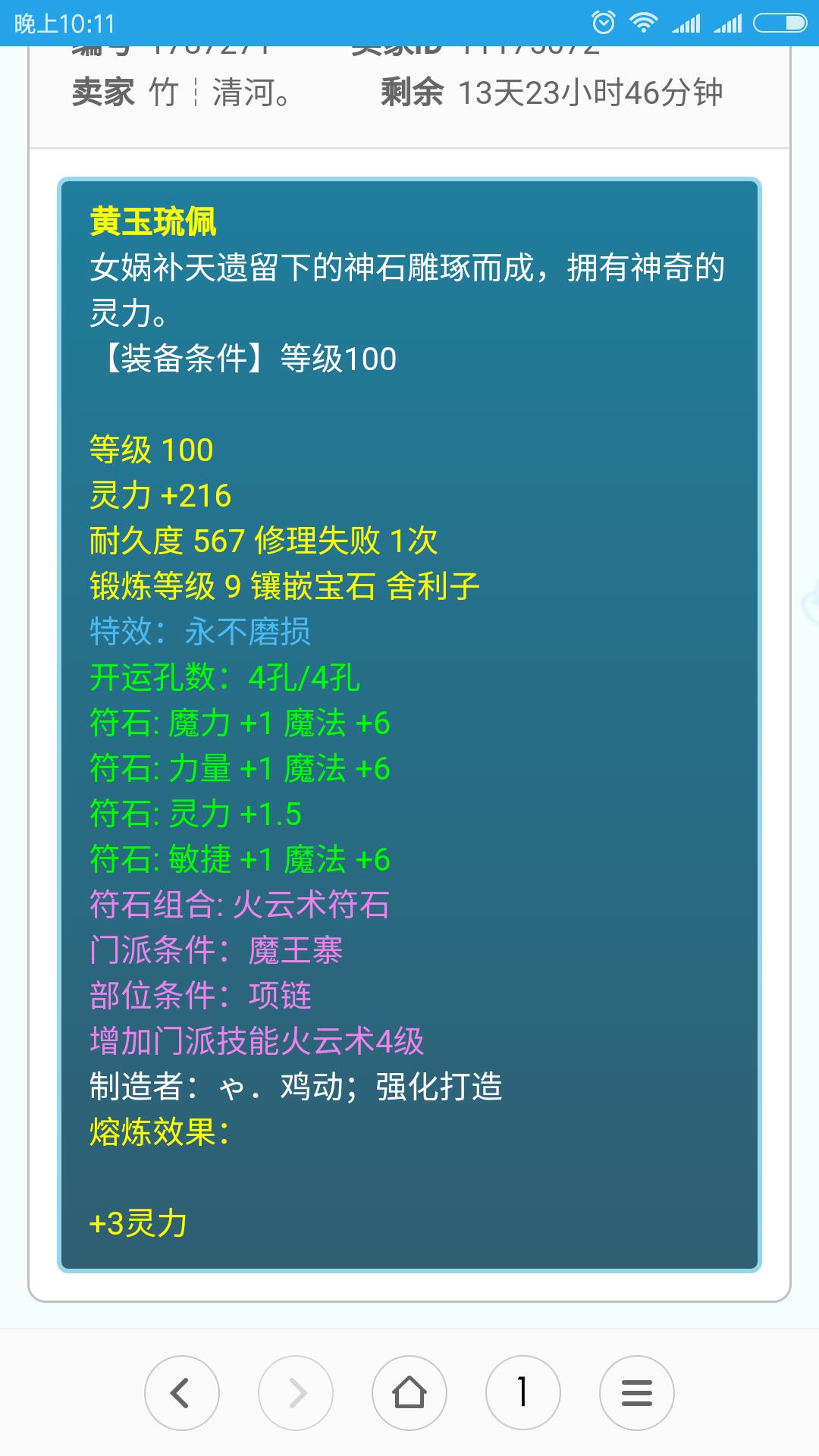Image resolution: width=819 pixels, height=1456 pixels.
Task: Open the browser home page
Action: (x=409, y=1392)
